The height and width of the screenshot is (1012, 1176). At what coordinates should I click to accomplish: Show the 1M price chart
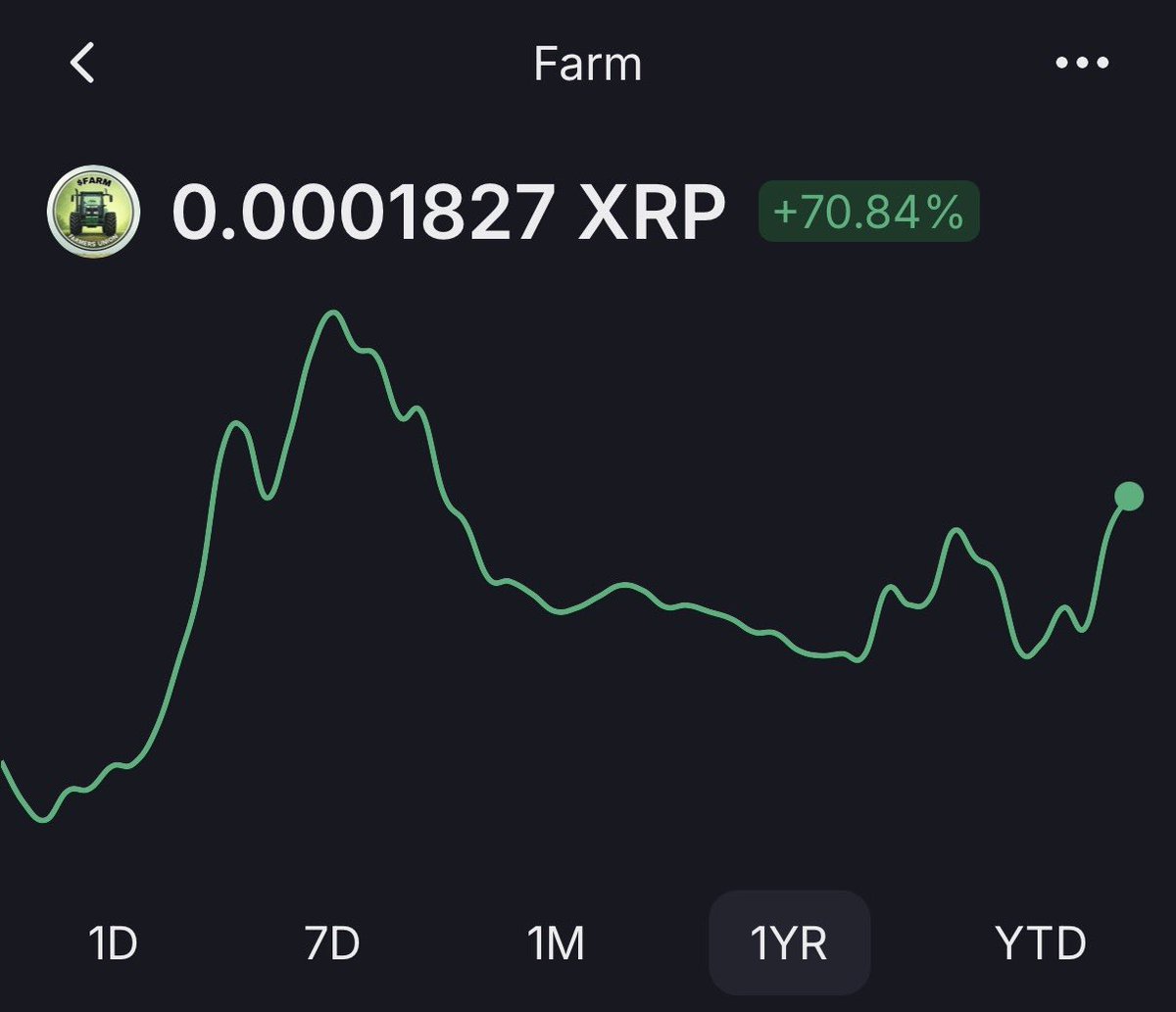[555, 944]
